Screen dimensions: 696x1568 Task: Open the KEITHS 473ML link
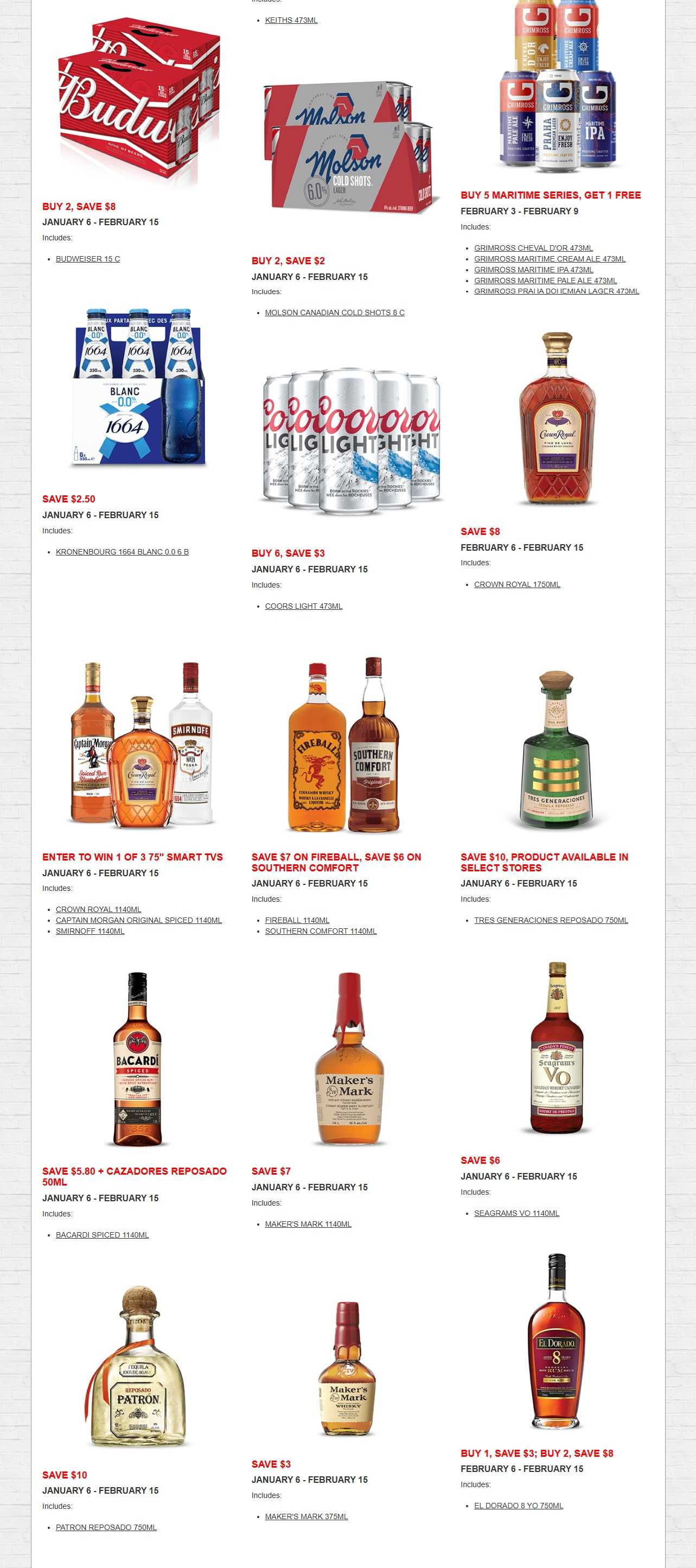pyautogui.click(x=291, y=20)
